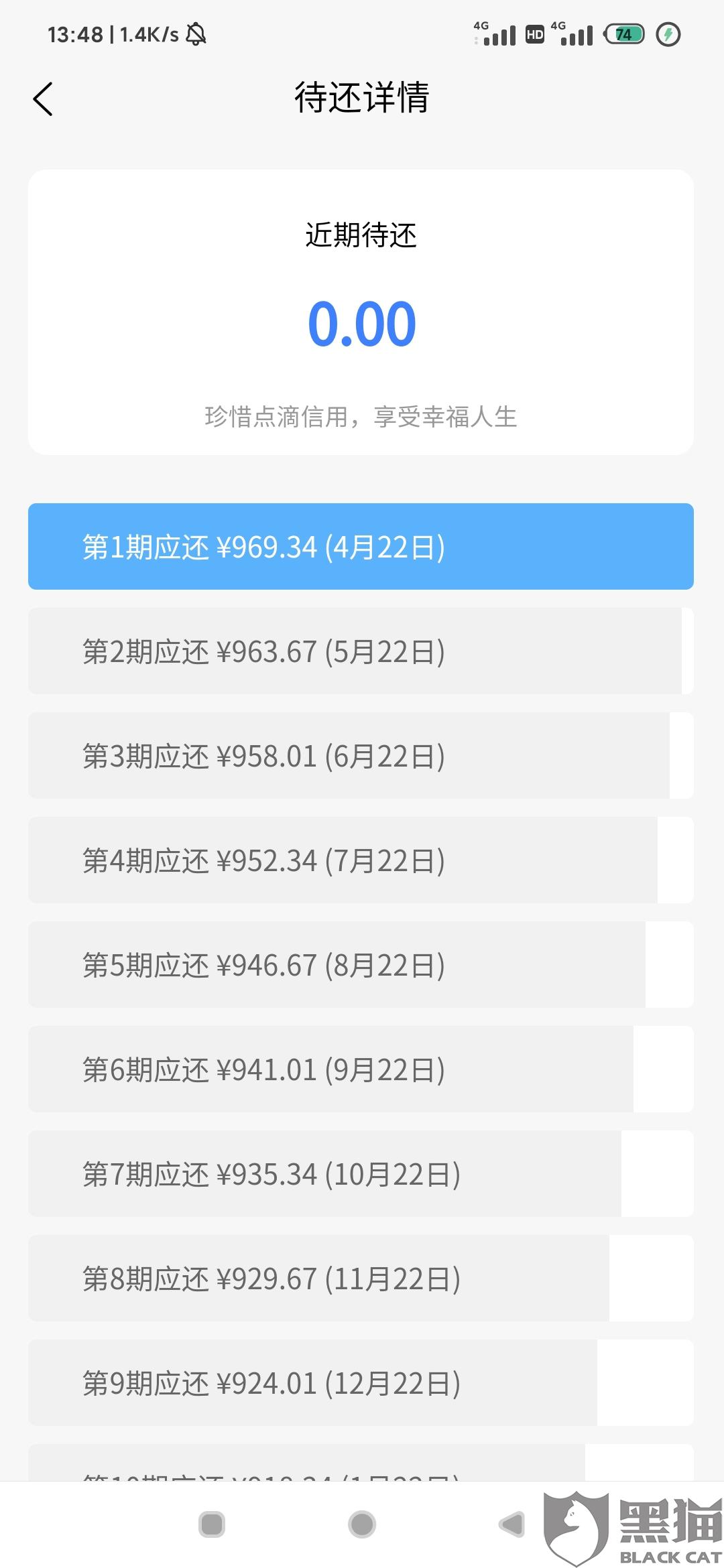View 第8期应还 ¥929.67 details

pos(361,1279)
